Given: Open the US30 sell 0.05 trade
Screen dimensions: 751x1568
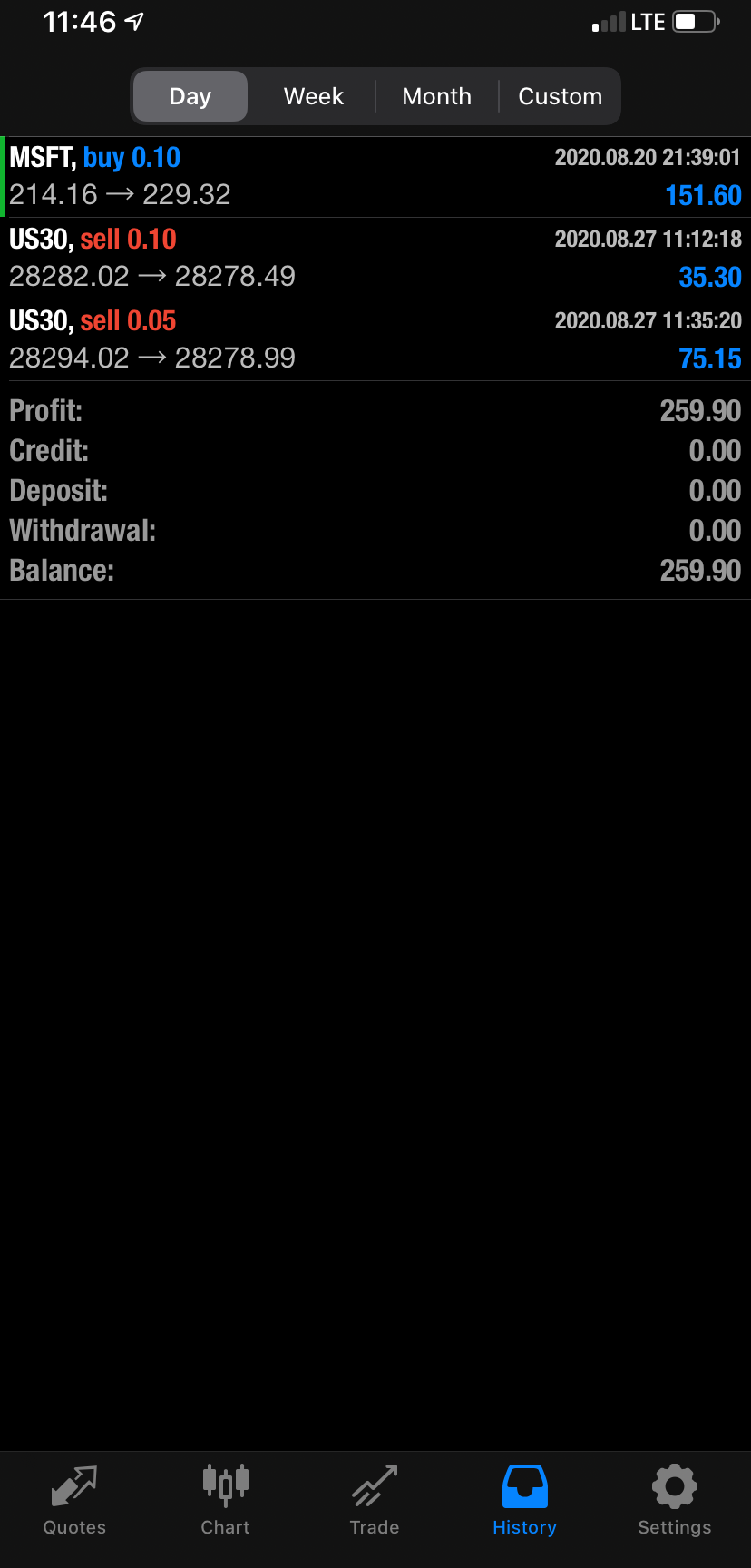Looking at the screenshot, I should click(375, 340).
